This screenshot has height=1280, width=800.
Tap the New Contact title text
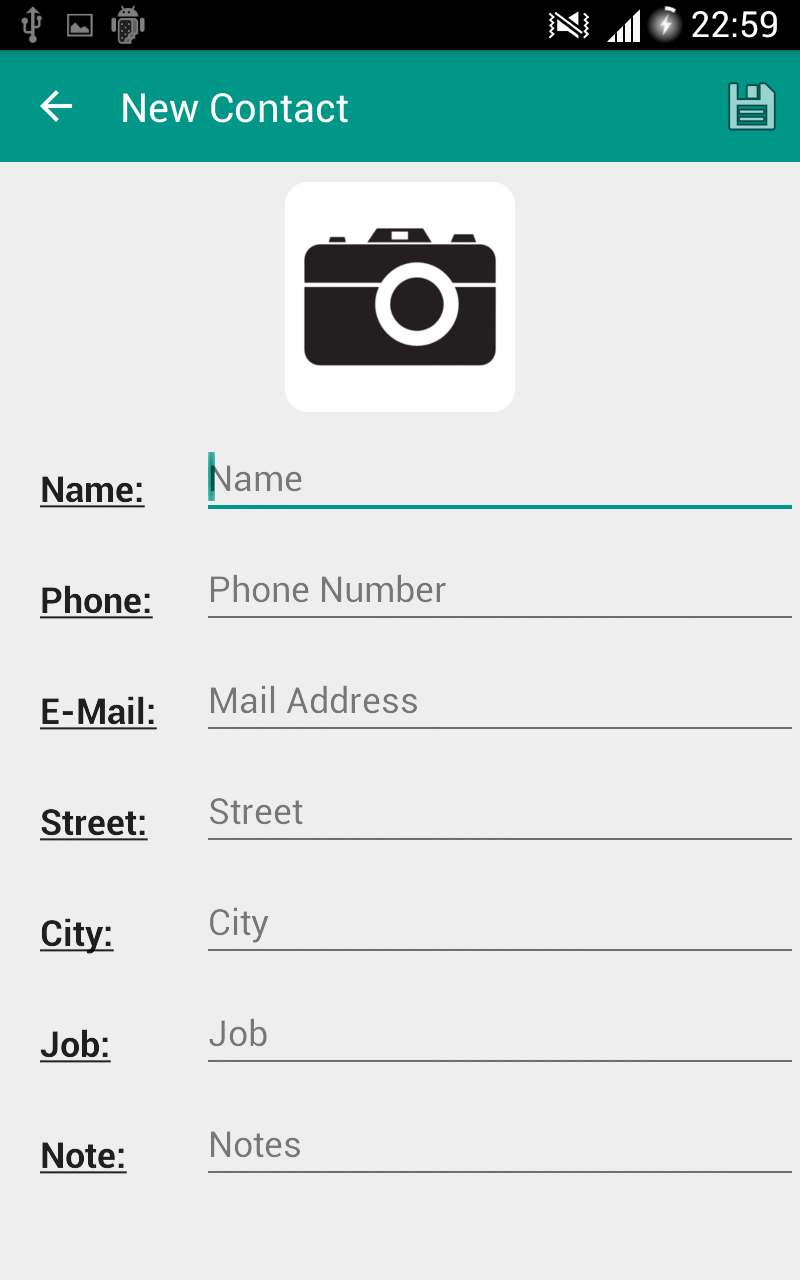(234, 106)
